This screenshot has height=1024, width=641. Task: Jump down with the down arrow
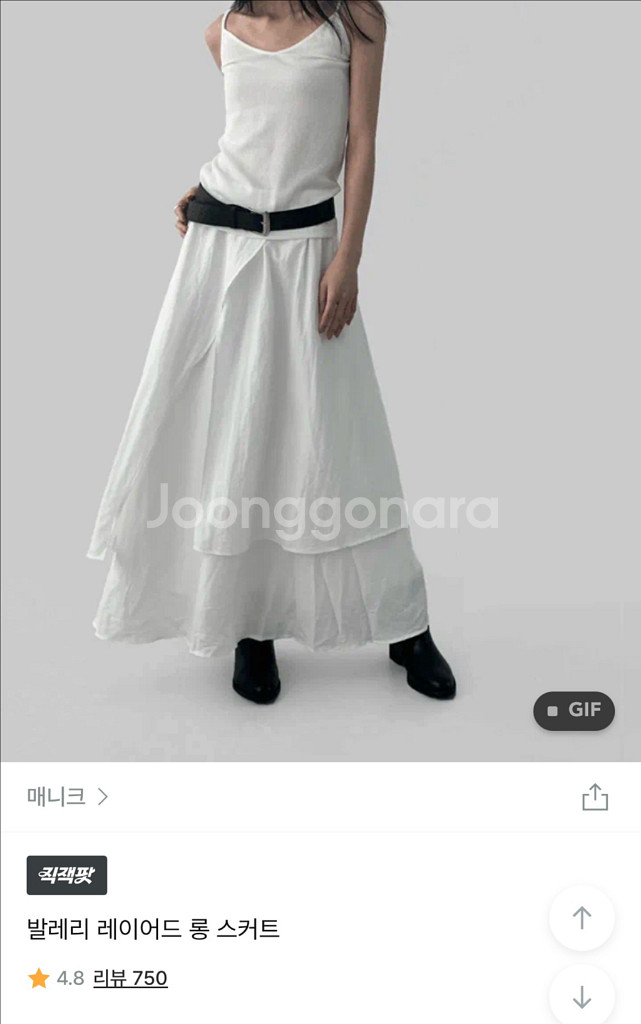pyautogui.click(x=582, y=996)
